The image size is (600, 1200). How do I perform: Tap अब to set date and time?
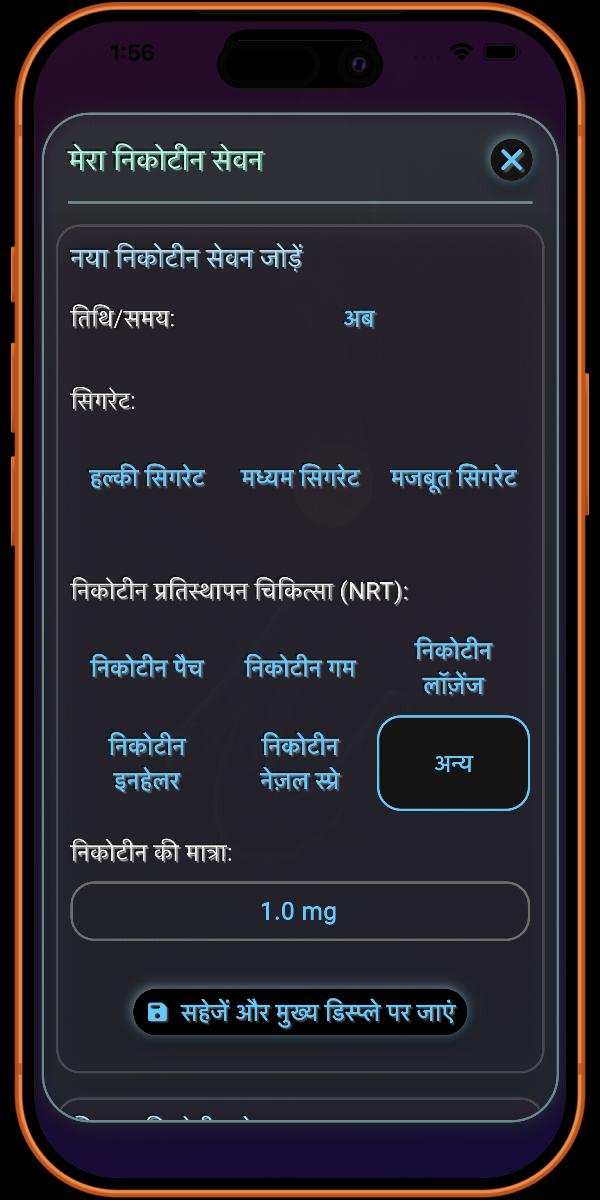click(x=359, y=319)
